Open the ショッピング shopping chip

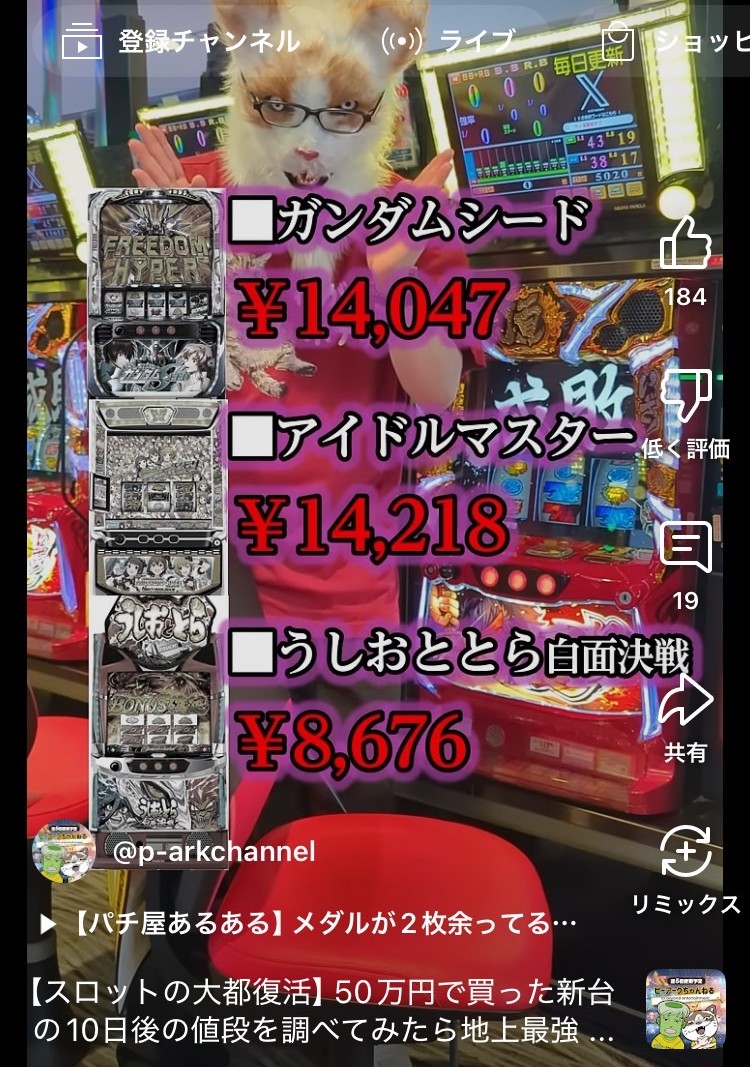[680, 41]
